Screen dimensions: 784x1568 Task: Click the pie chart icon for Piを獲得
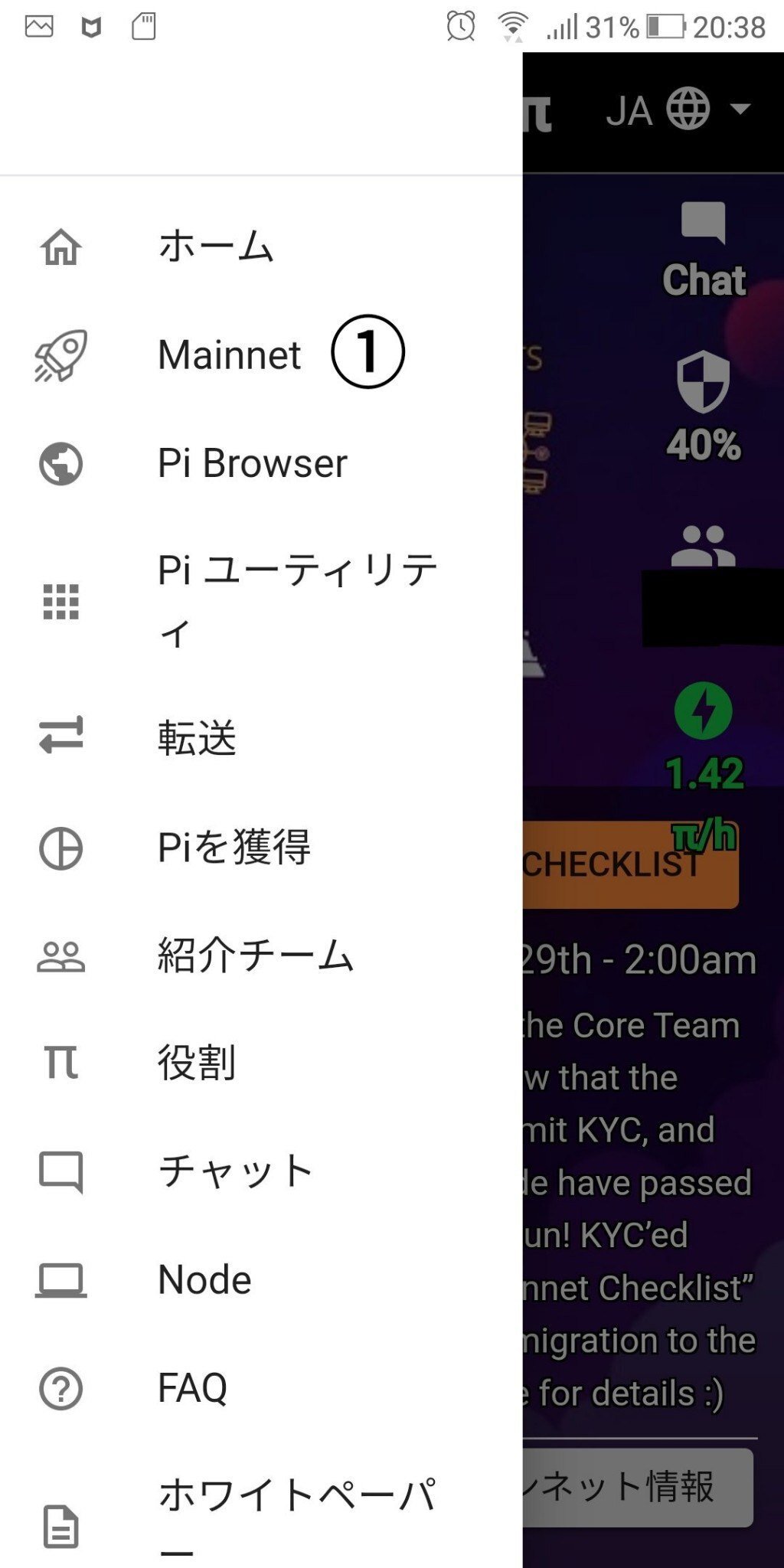[x=63, y=848]
